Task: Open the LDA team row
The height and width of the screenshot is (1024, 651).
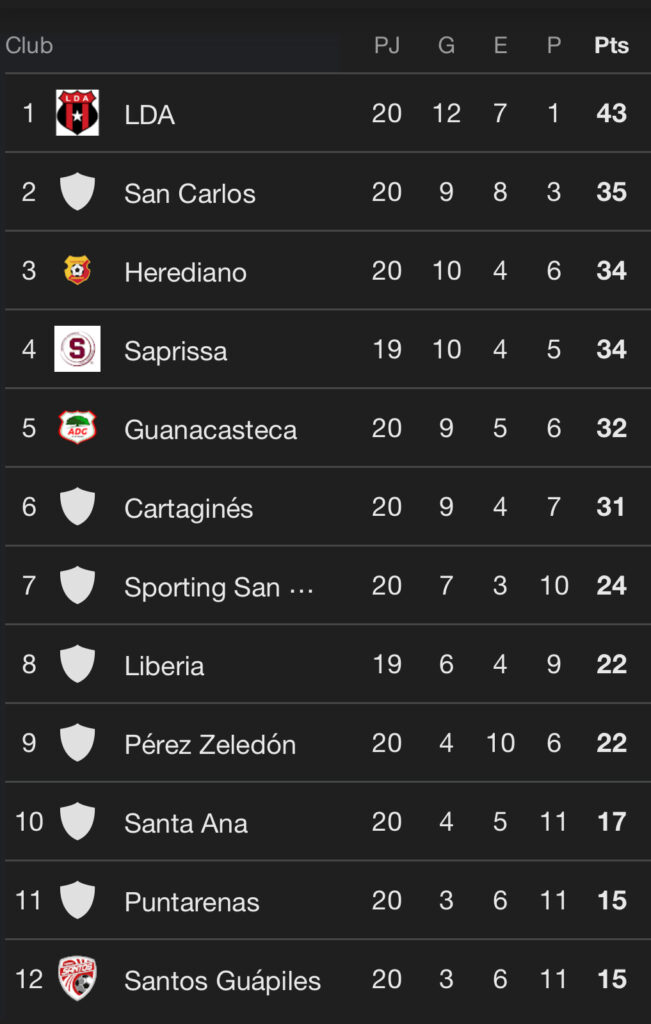Action: pyautogui.click(x=150, y=114)
